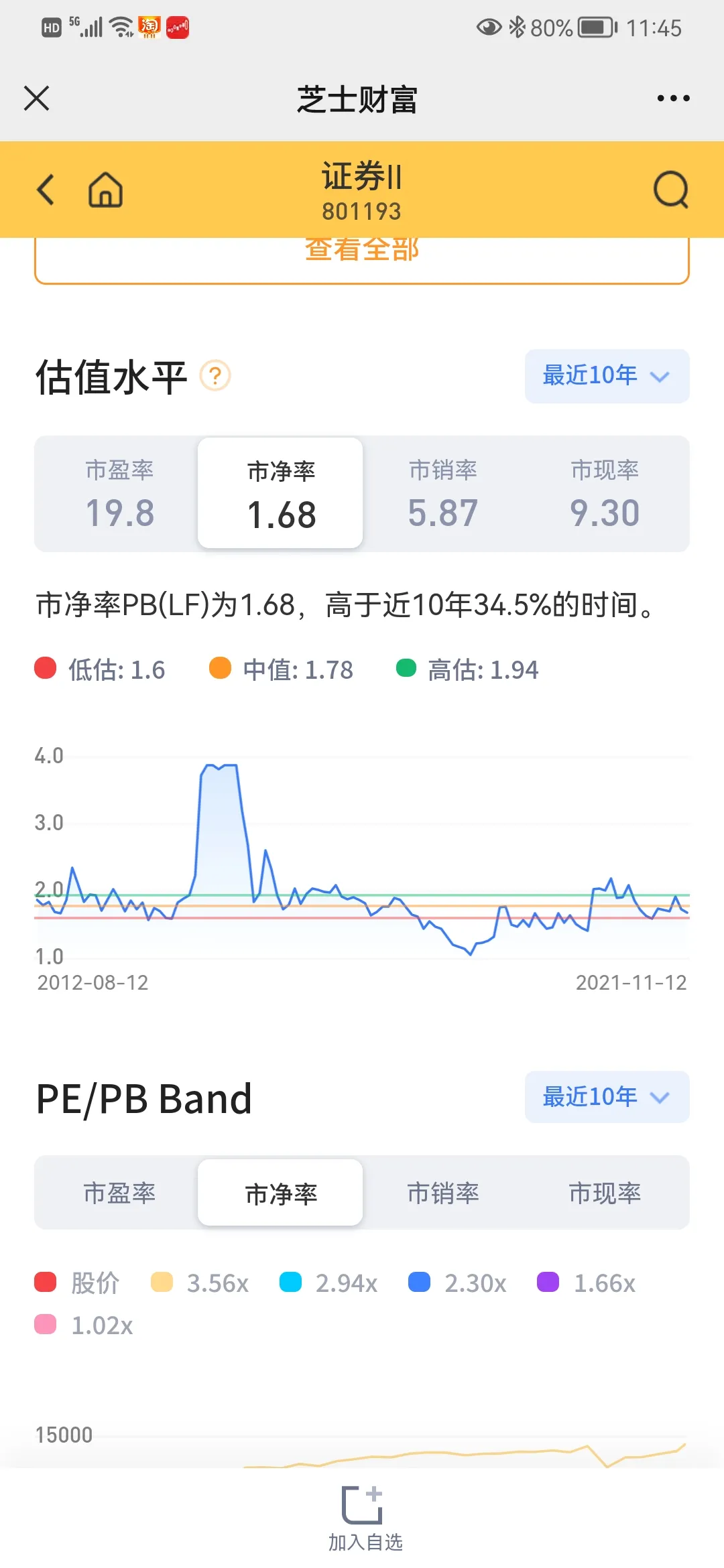This screenshot has width=724, height=1568.
Task: Go back using the yellow bar arrow
Action: (x=45, y=190)
